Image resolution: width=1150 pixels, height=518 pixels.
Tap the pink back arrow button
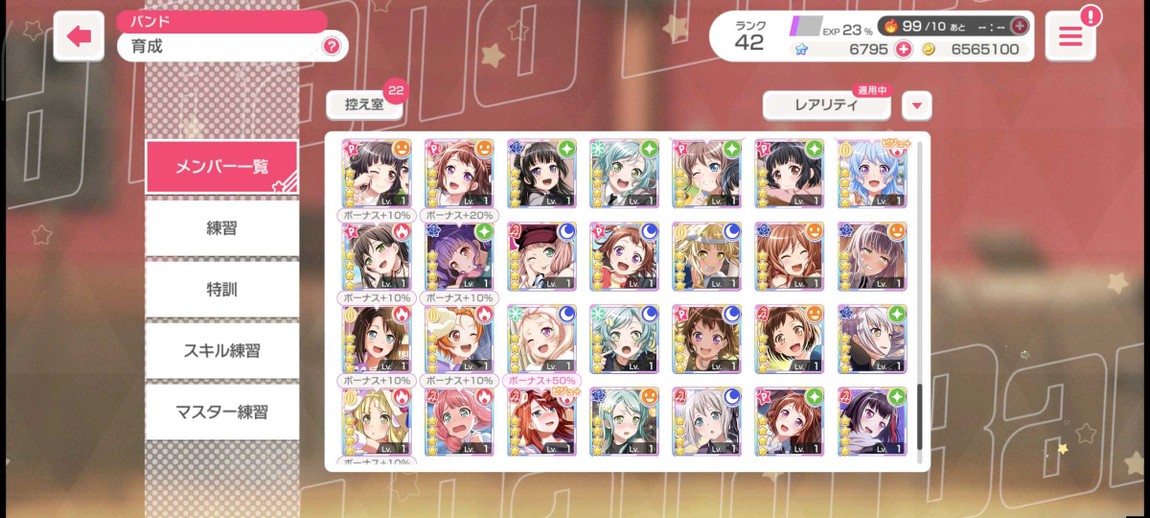pyautogui.click(x=78, y=37)
